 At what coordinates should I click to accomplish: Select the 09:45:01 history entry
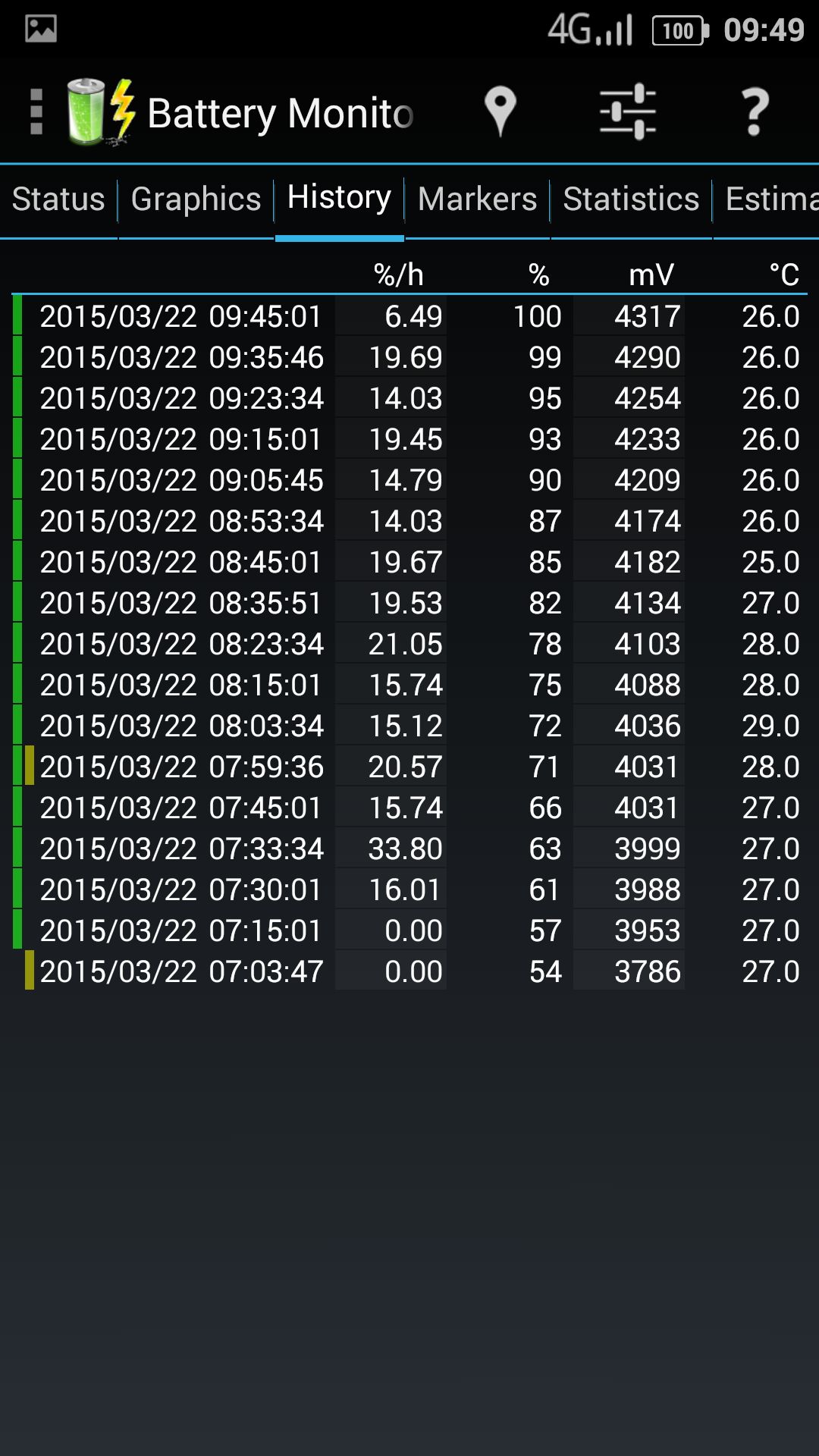[409, 316]
